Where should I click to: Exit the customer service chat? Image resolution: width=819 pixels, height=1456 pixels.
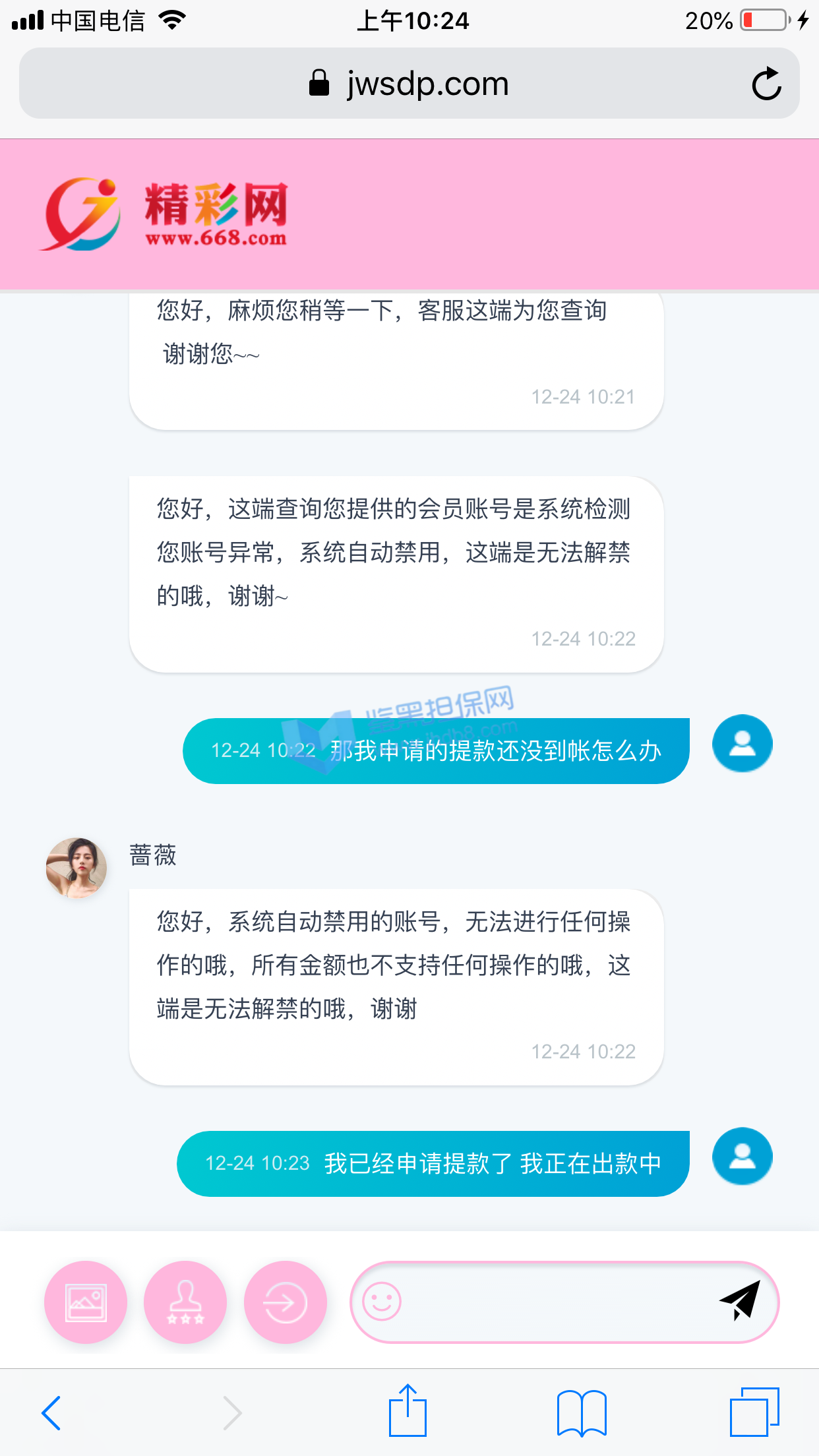(285, 1302)
